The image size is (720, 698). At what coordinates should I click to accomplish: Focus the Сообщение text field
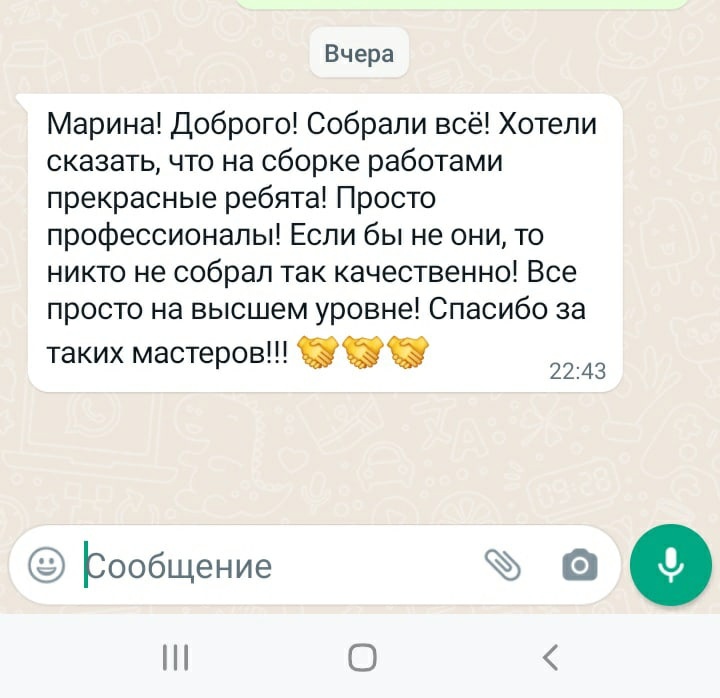[x=270, y=566]
